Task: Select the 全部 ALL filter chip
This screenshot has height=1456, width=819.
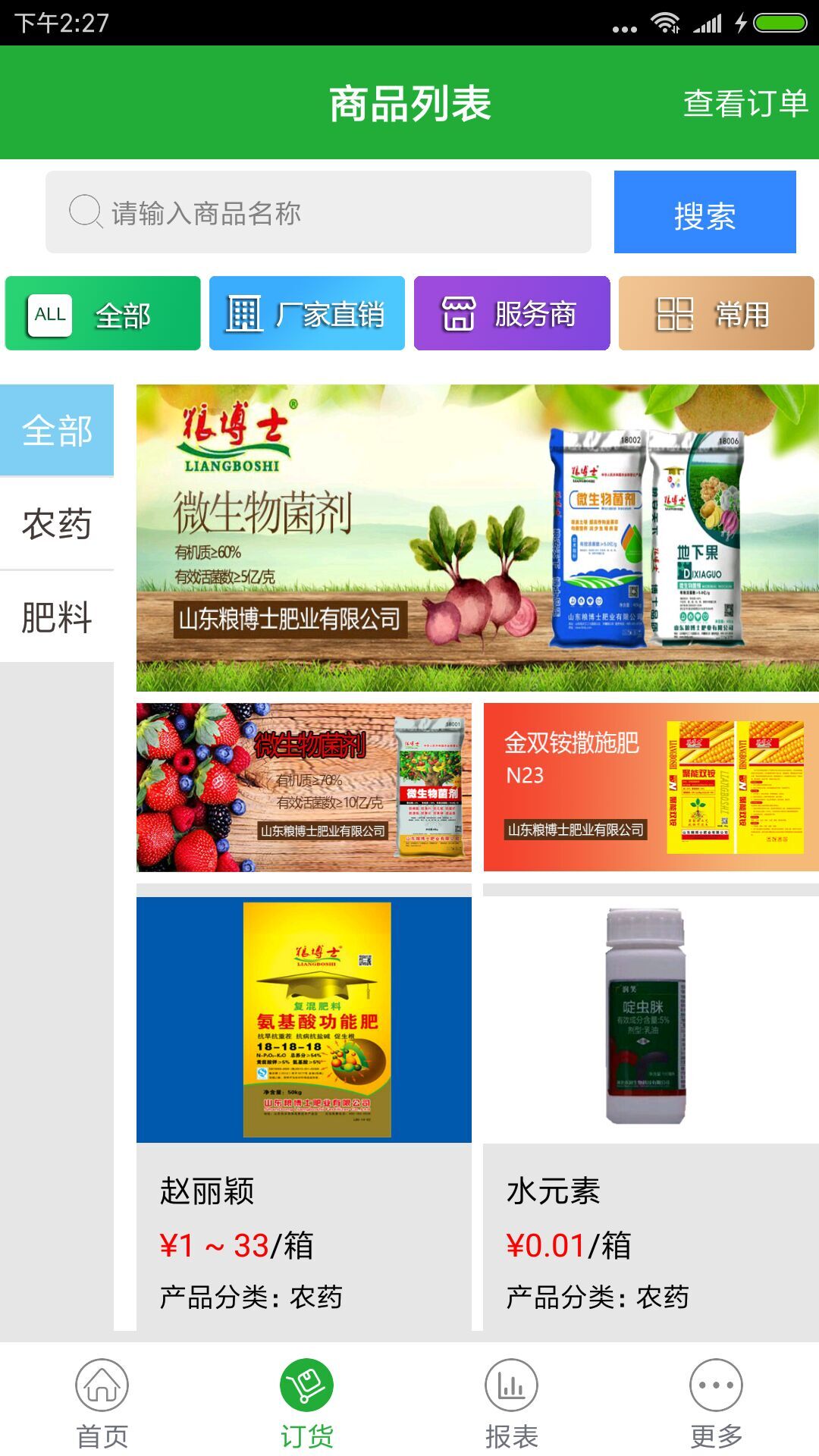Action: point(103,313)
